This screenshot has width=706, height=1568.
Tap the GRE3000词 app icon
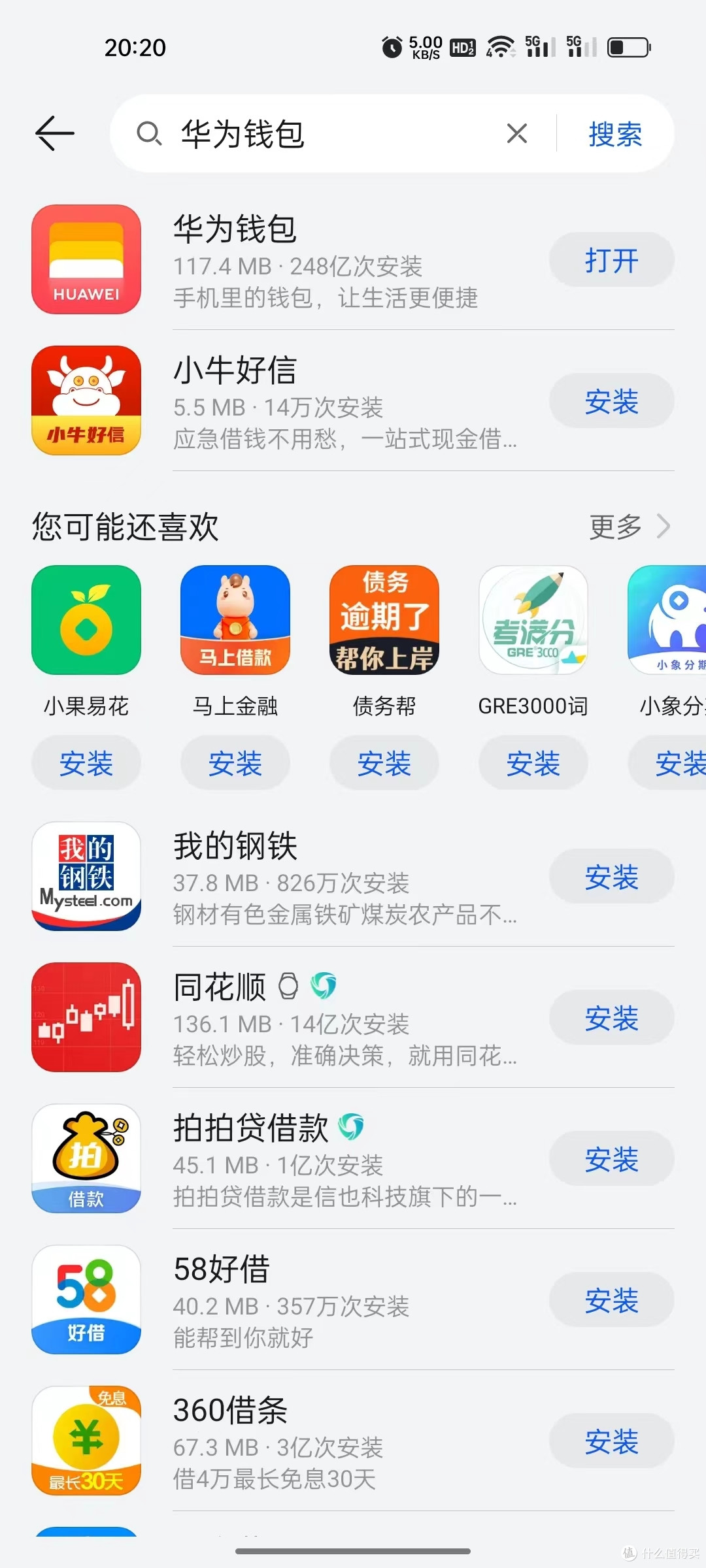pos(533,619)
